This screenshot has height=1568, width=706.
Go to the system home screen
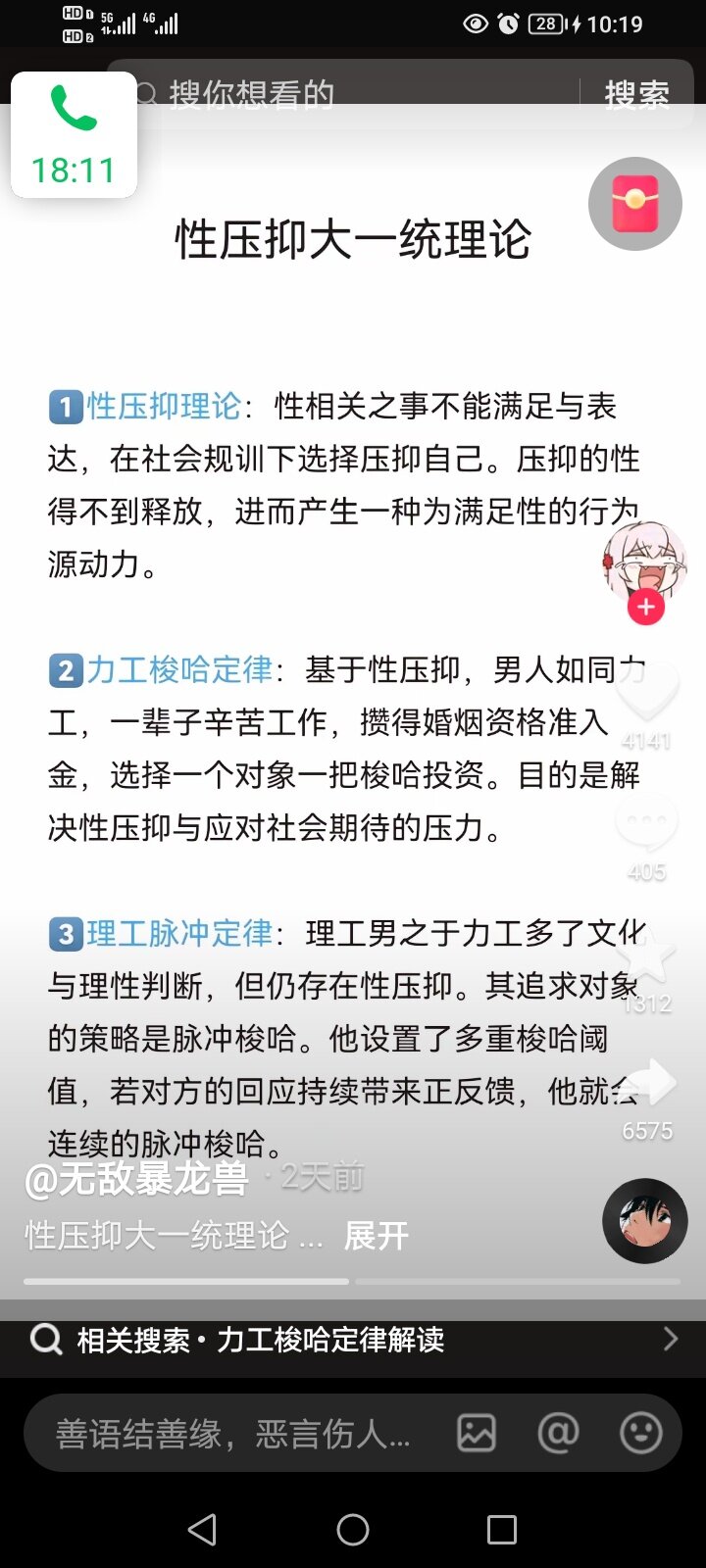click(x=353, y=1529)
